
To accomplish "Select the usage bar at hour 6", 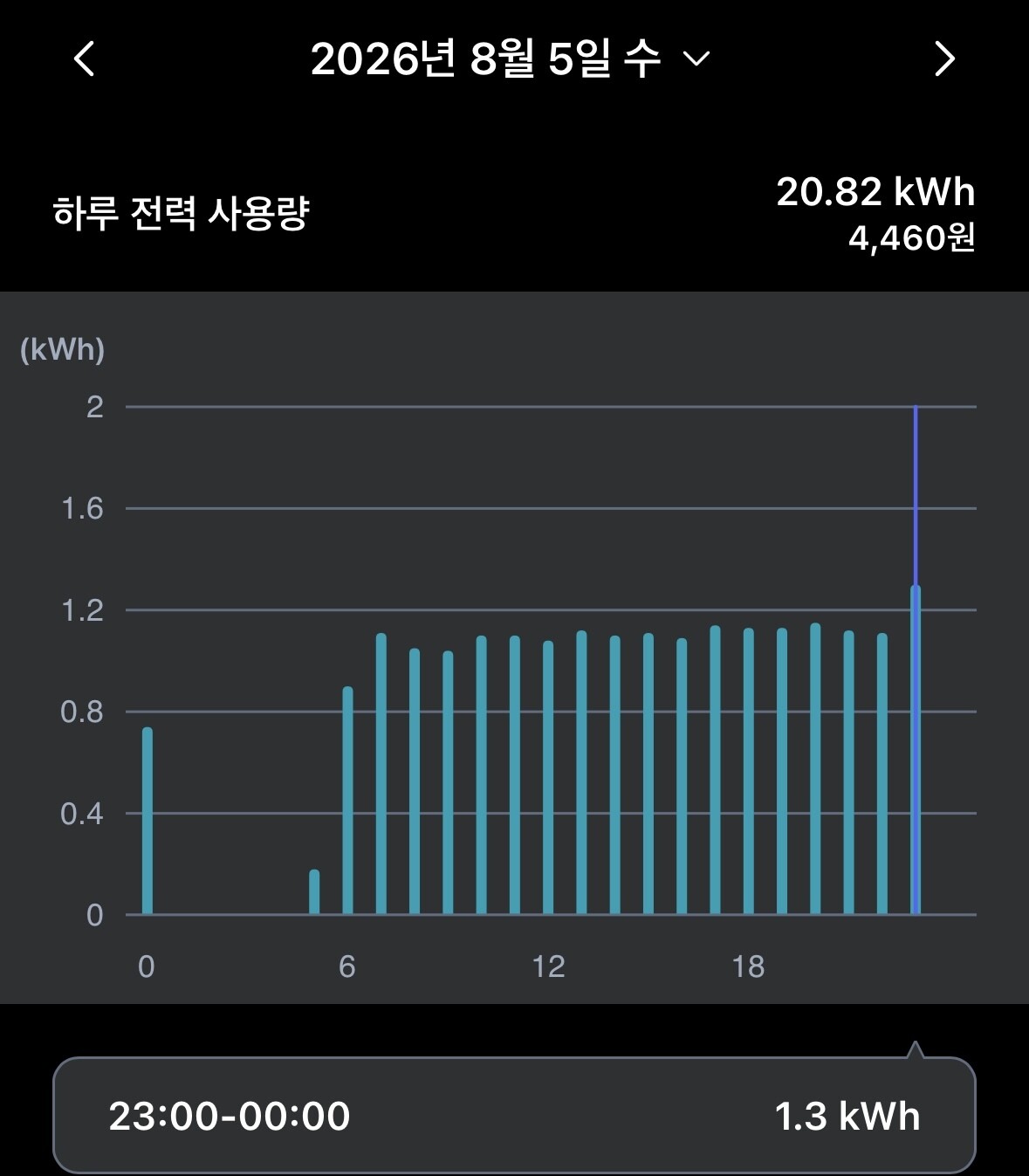I will [x=347, y=801].
